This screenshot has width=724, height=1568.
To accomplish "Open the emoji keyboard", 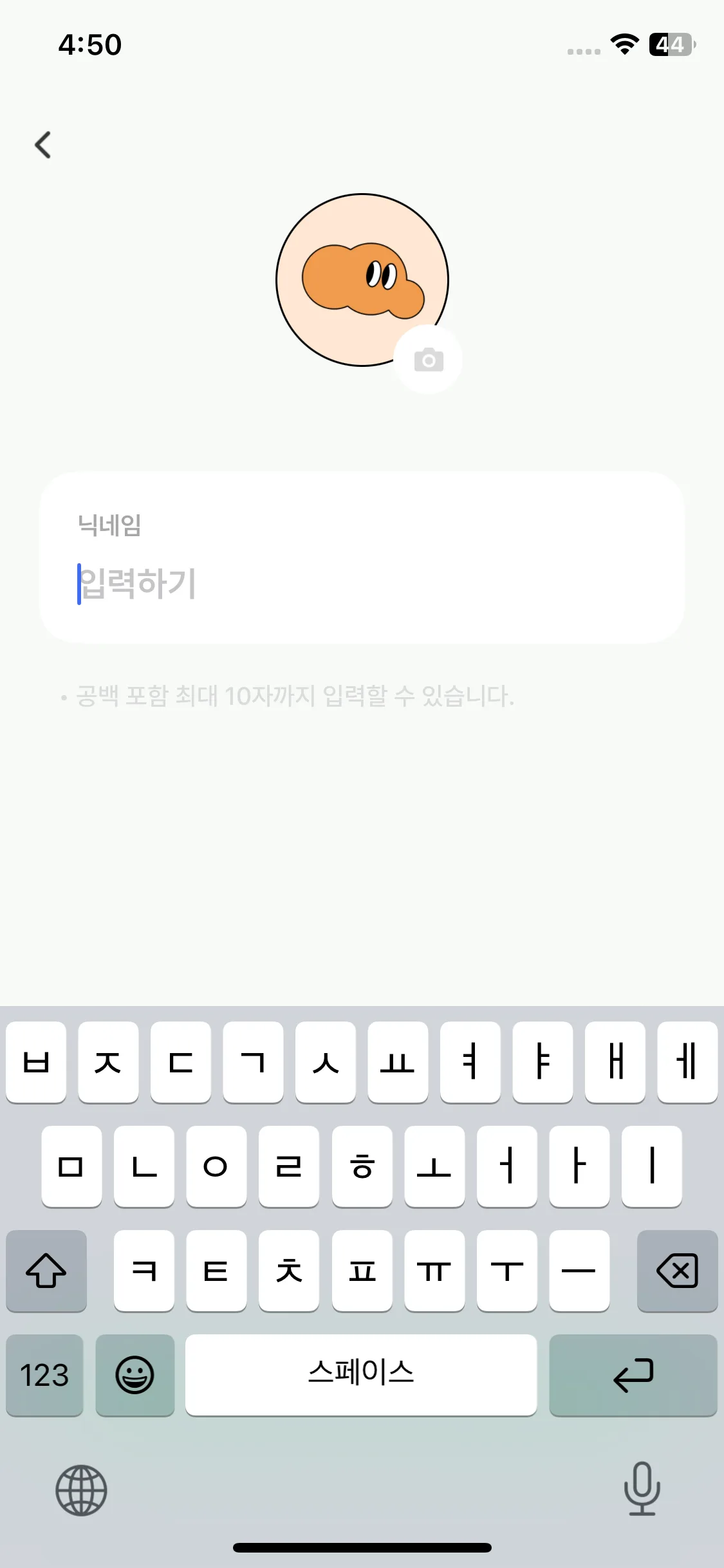I will pos(135,1375).
